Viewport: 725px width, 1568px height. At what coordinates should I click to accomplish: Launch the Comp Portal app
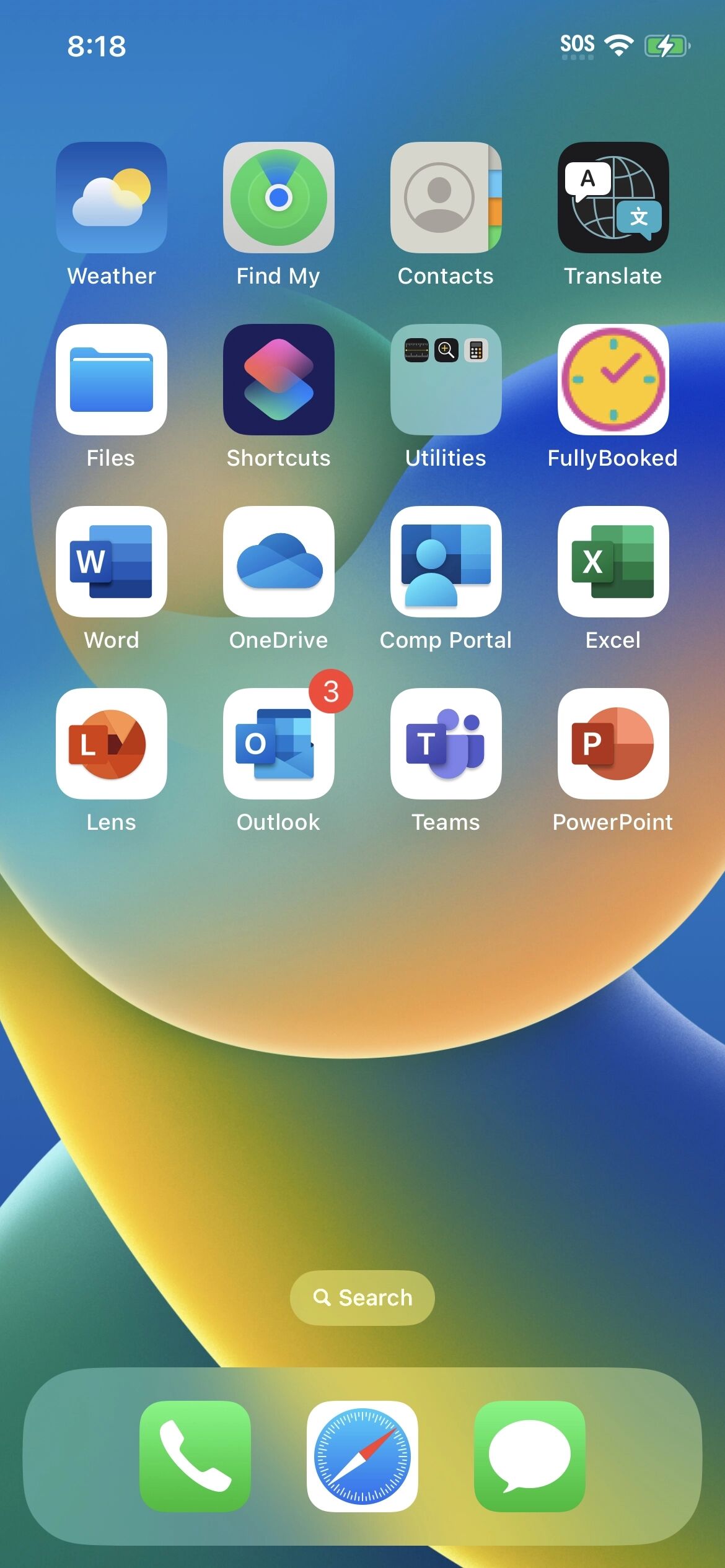446,562
